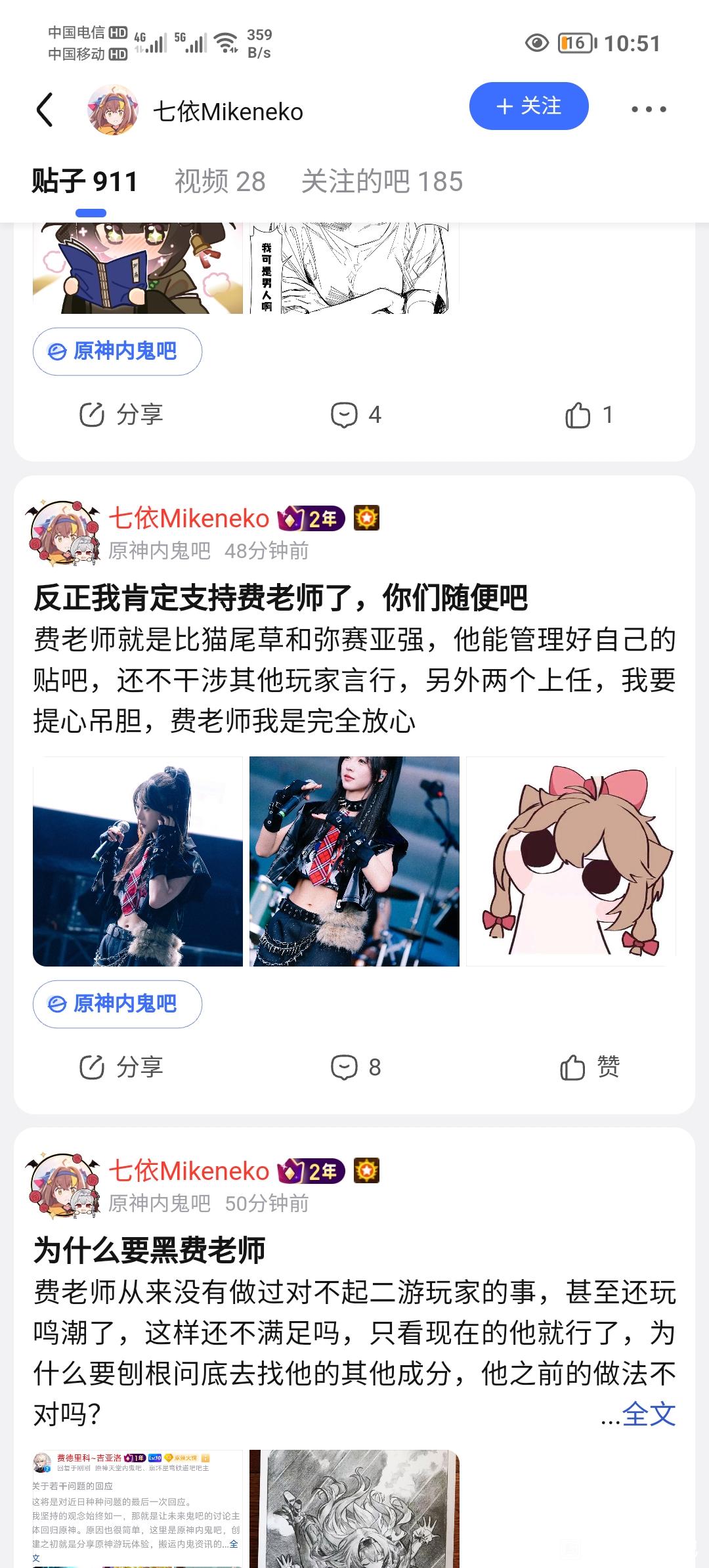Open the 4 comments on the first post
This screenshot has height=1568, width=709.
(x=355, y=414)
